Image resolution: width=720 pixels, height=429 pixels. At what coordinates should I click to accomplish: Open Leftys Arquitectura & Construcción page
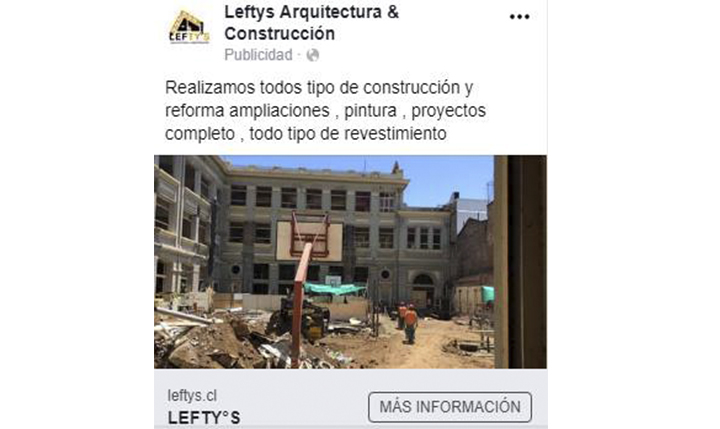(310, 23)
